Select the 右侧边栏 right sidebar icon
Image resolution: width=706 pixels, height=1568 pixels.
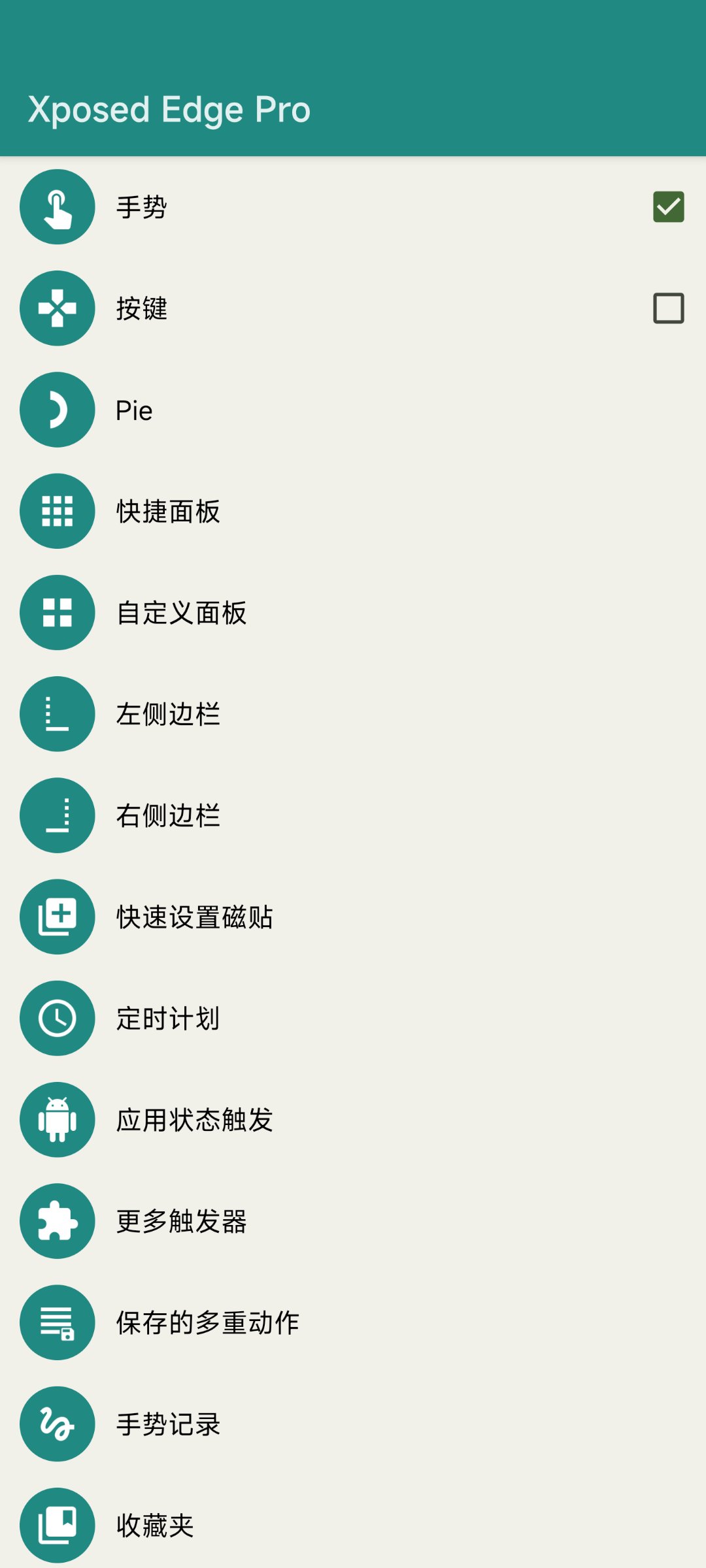click(58, 815)
